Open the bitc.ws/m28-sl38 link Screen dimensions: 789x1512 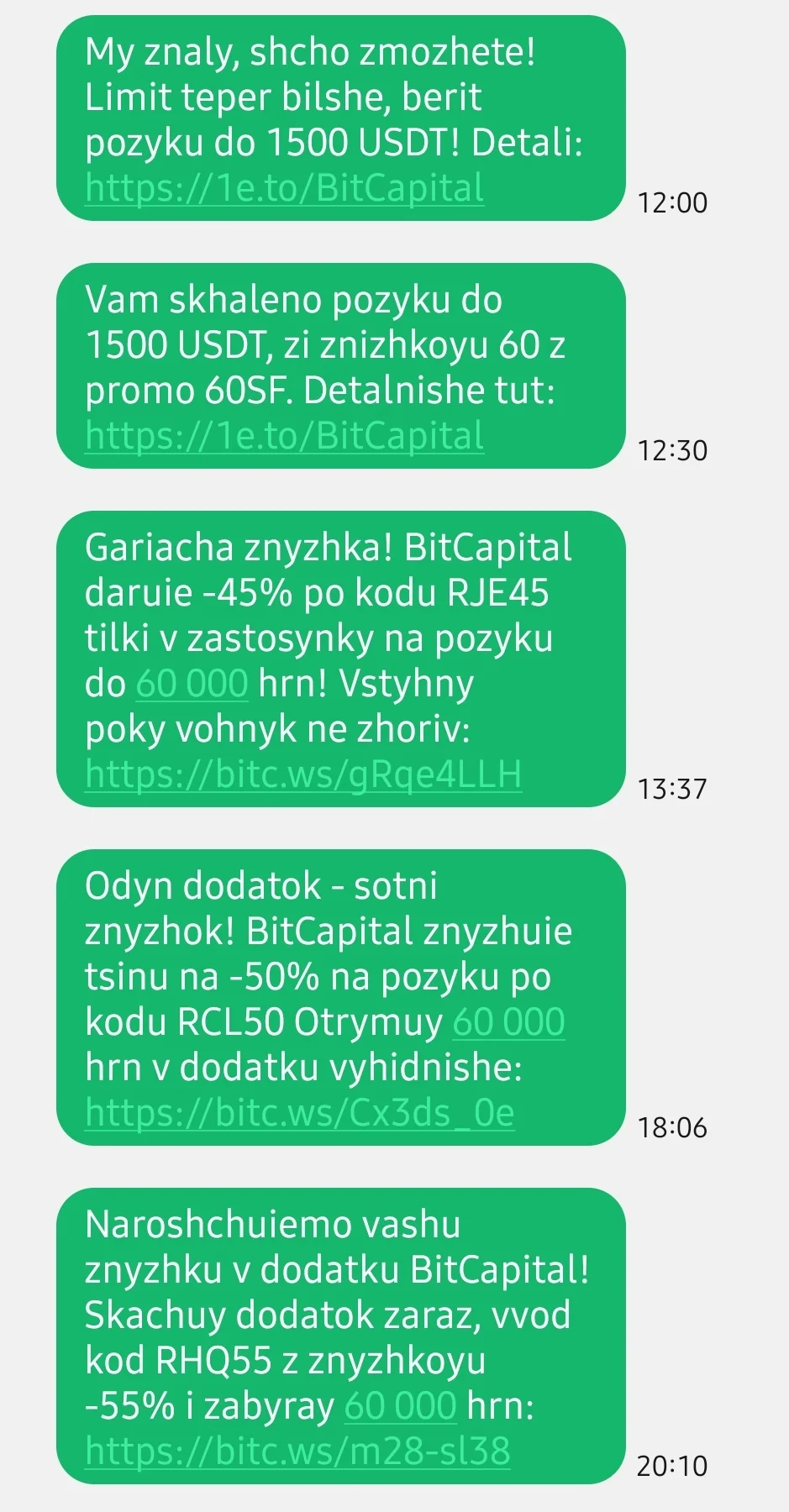pyautogui.click(x=297, y=1451)
